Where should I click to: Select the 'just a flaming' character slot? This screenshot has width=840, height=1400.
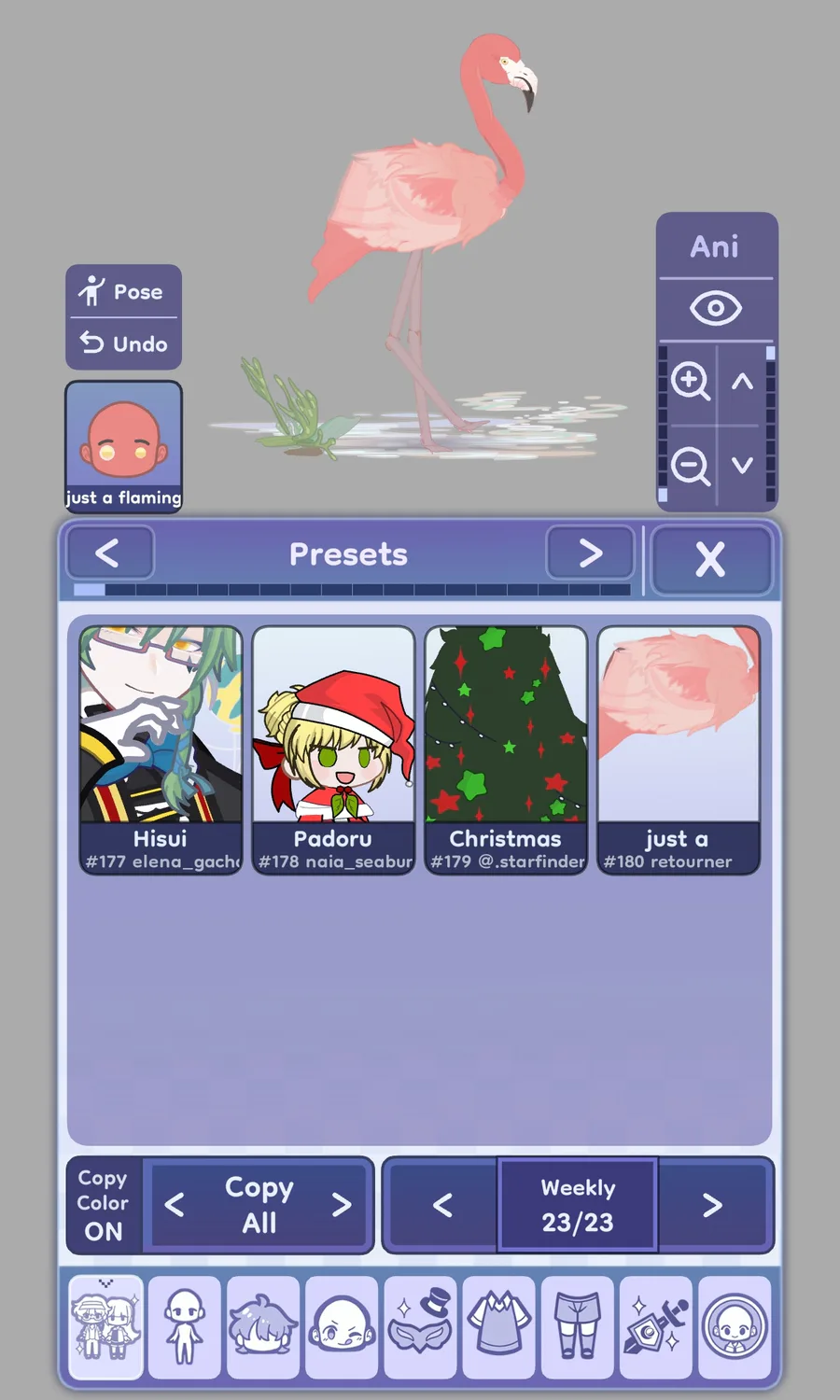(123, 446)
